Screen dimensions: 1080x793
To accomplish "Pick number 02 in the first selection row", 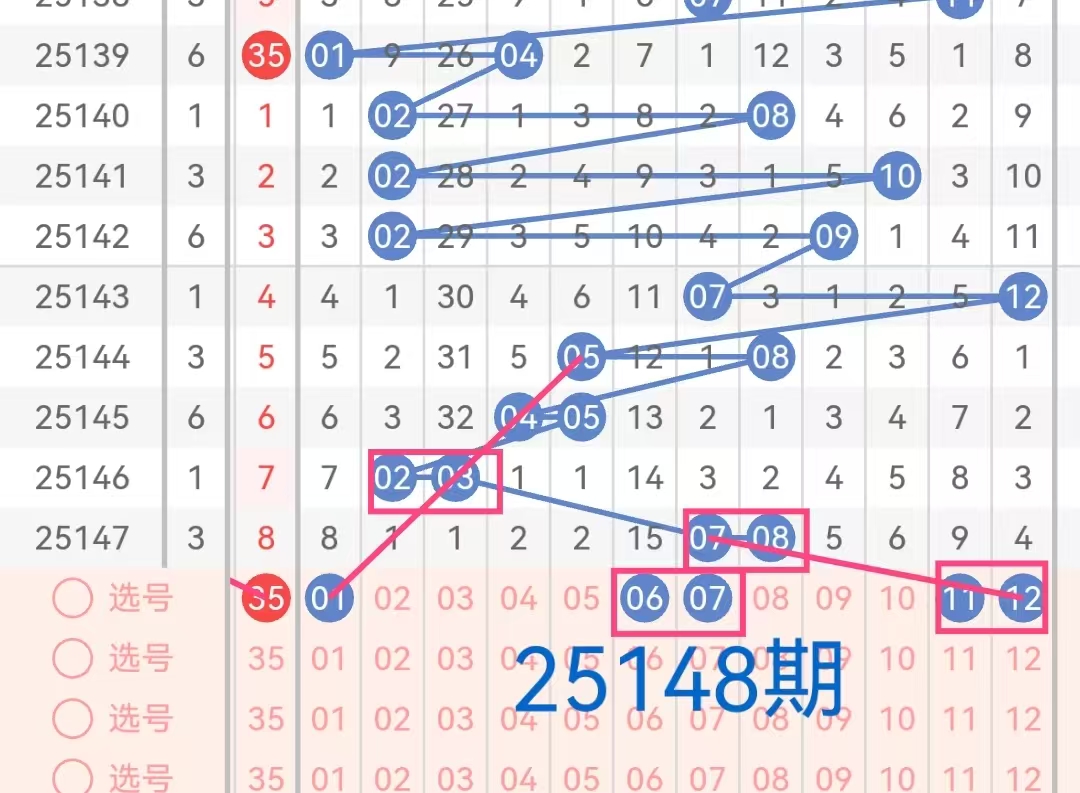I will (x=392, y=599).
